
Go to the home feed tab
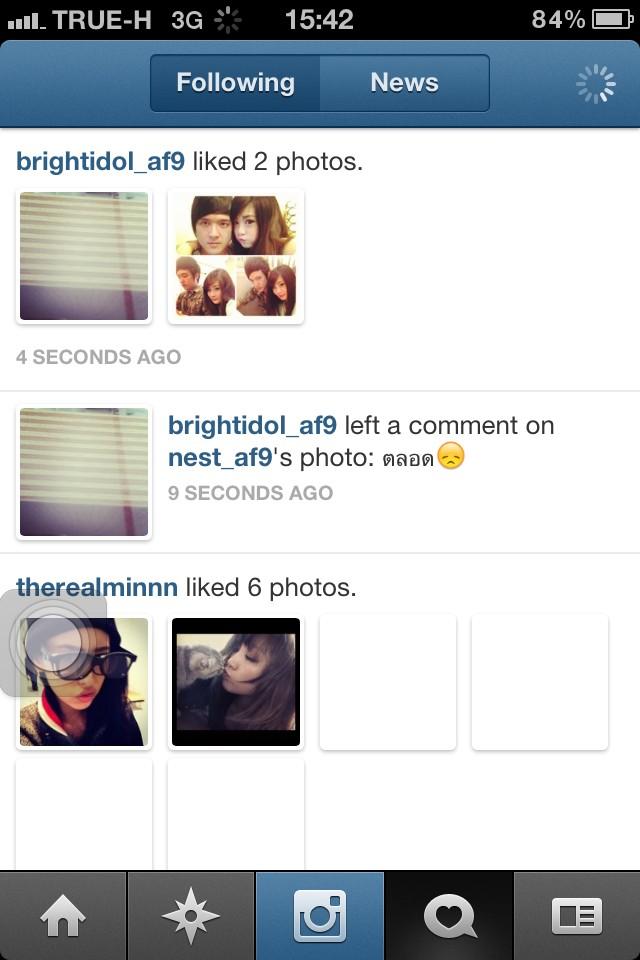[x=63, y=916]
